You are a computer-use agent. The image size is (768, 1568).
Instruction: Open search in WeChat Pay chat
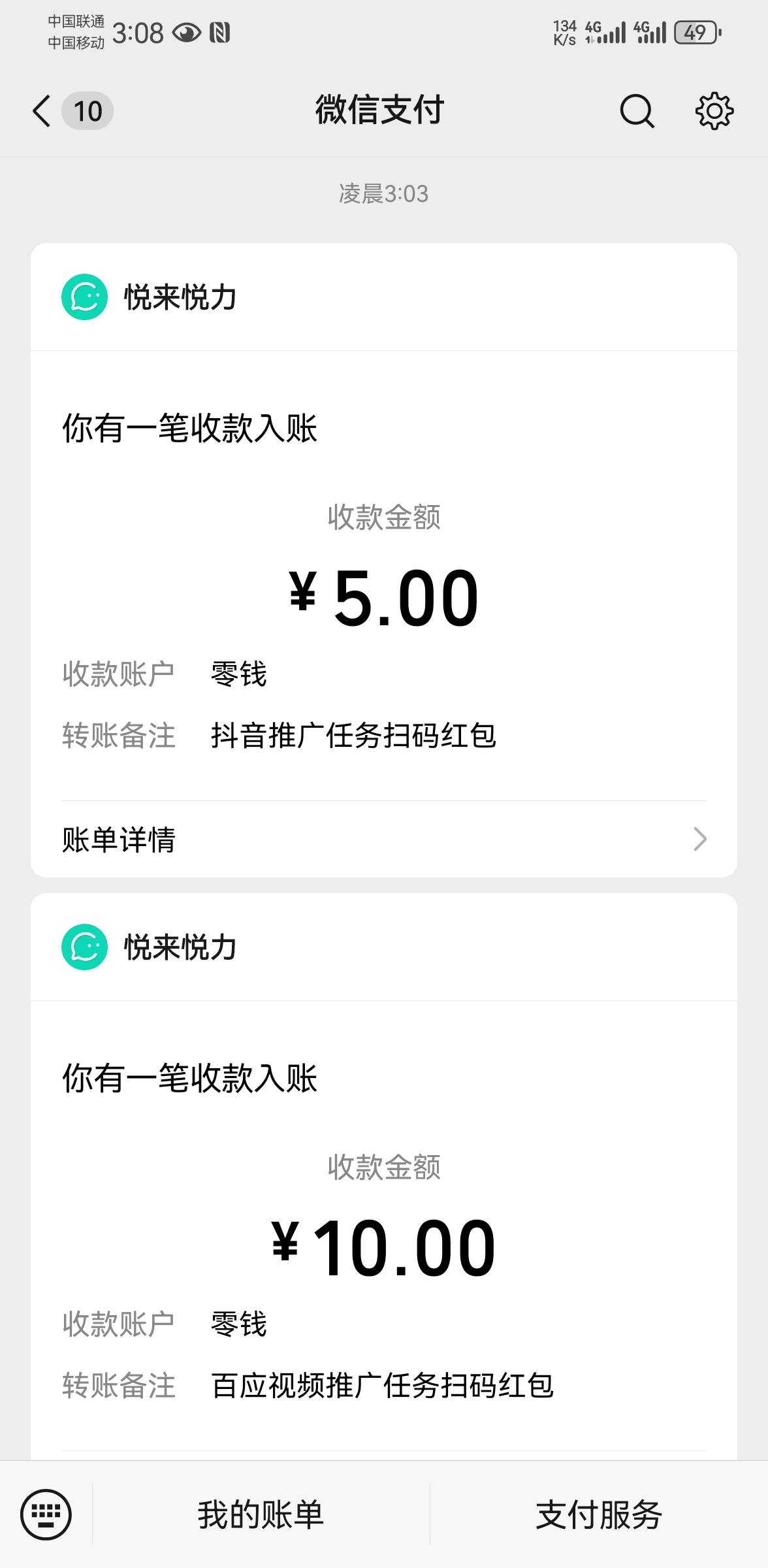[637, 111]
